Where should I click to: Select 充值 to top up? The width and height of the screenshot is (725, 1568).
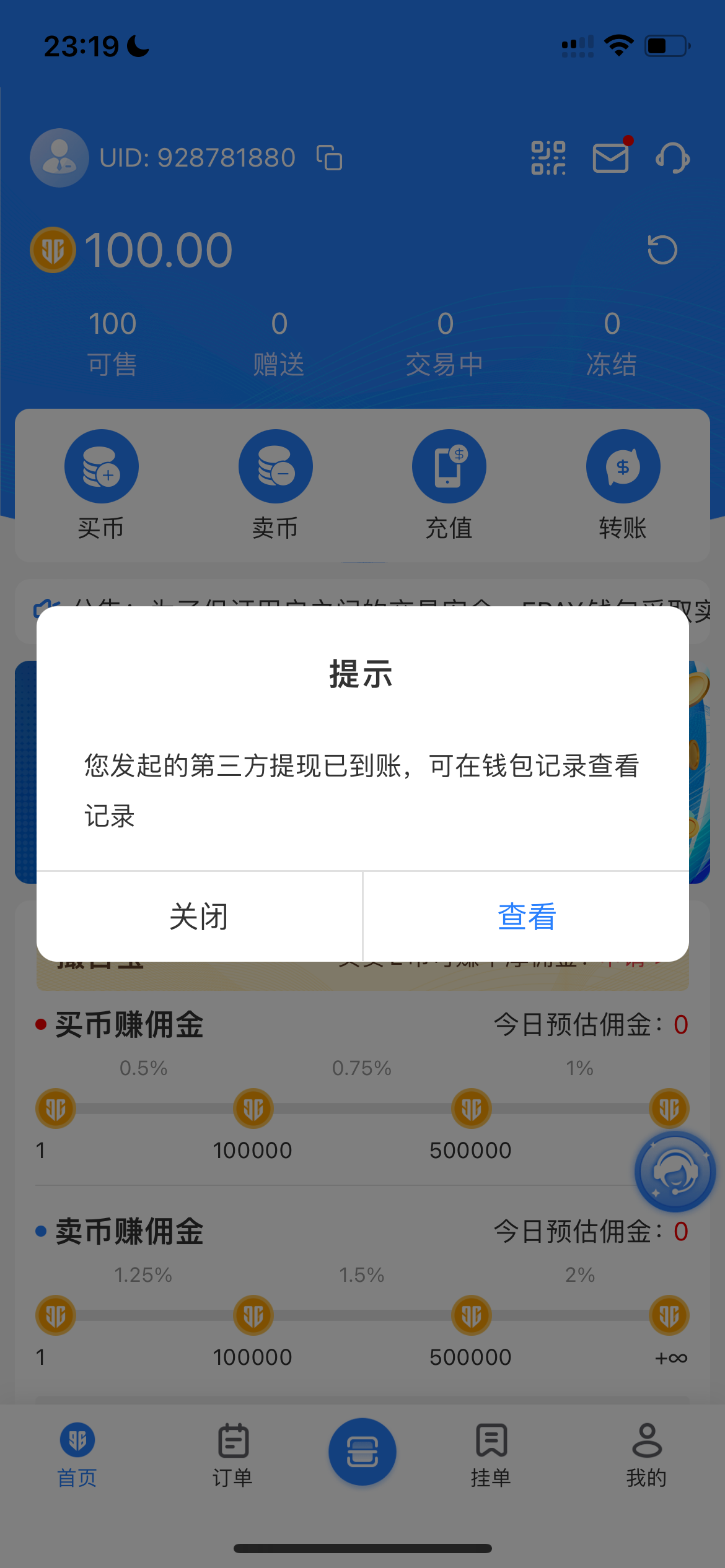[449, 484]
